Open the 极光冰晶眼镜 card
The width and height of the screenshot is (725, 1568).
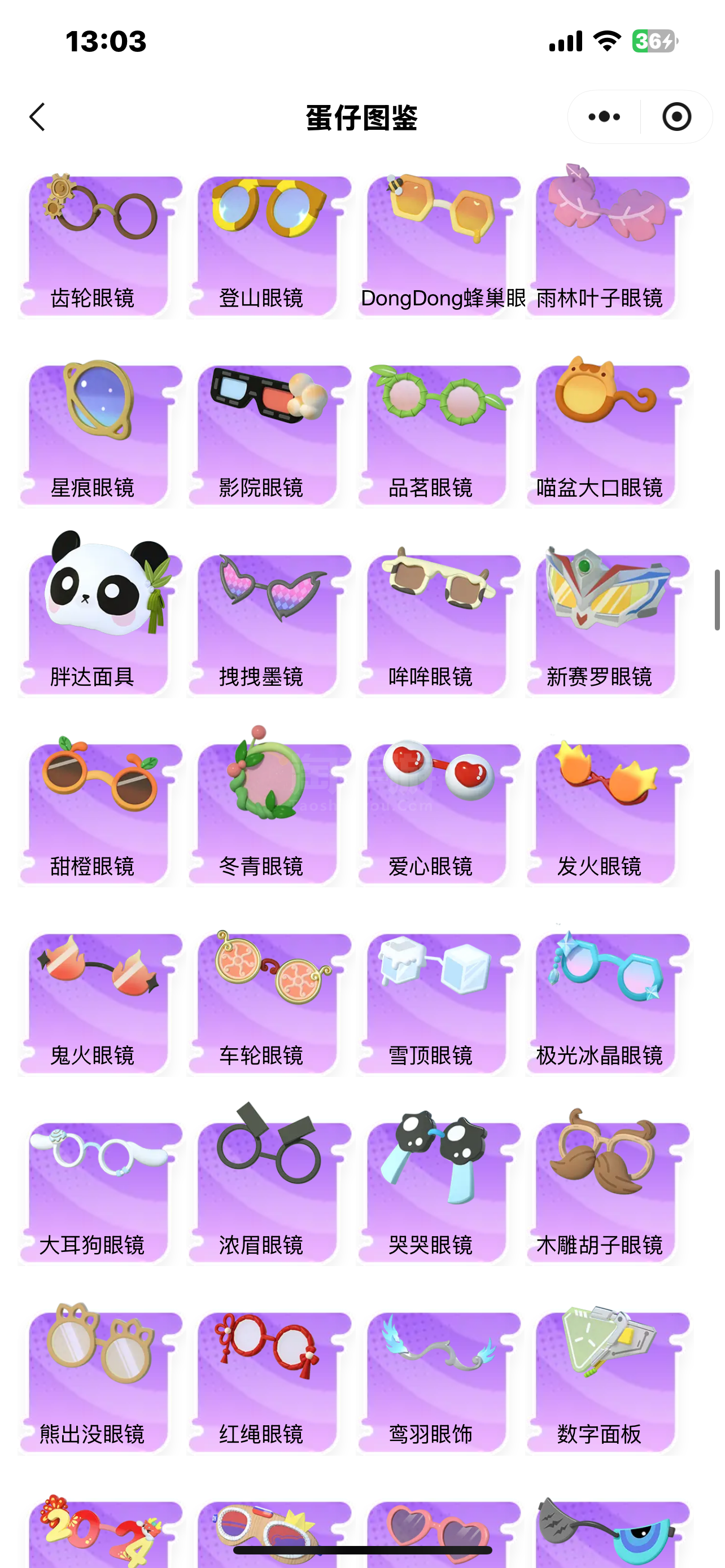click(x=606, y=1003)
